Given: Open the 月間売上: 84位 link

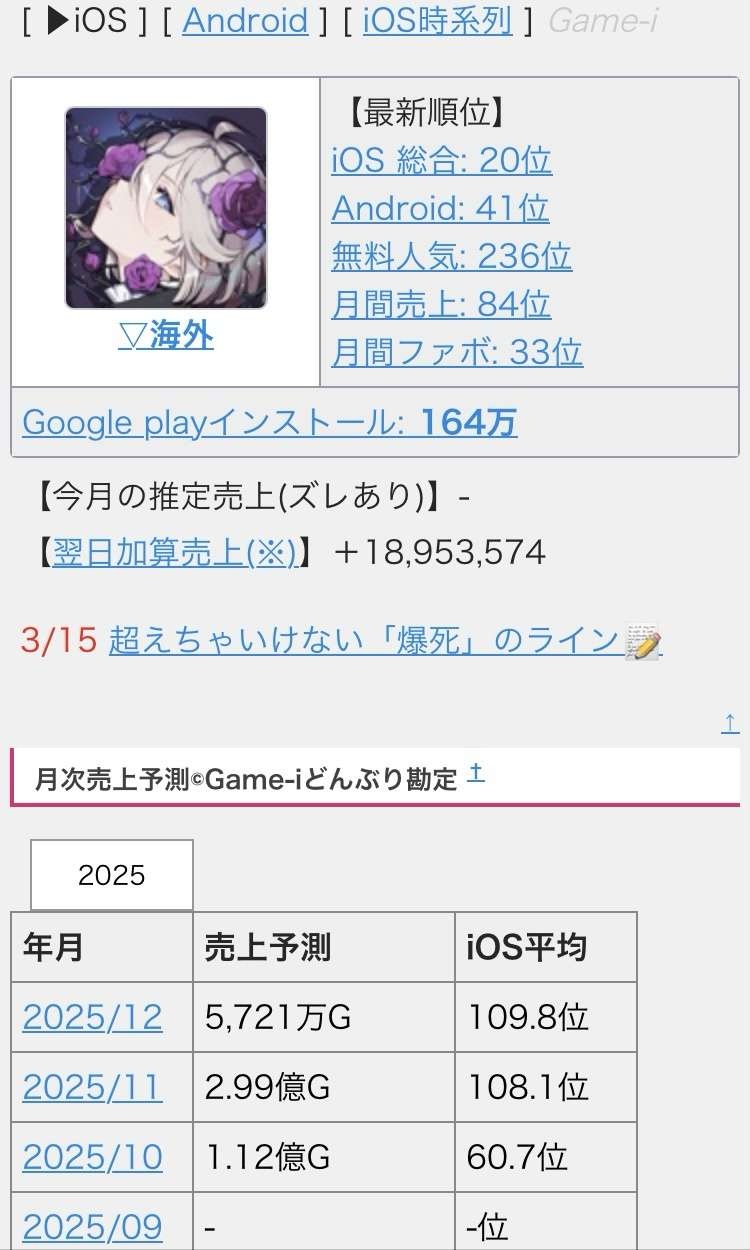Looking at the screenshot, I should coord(441,304).
